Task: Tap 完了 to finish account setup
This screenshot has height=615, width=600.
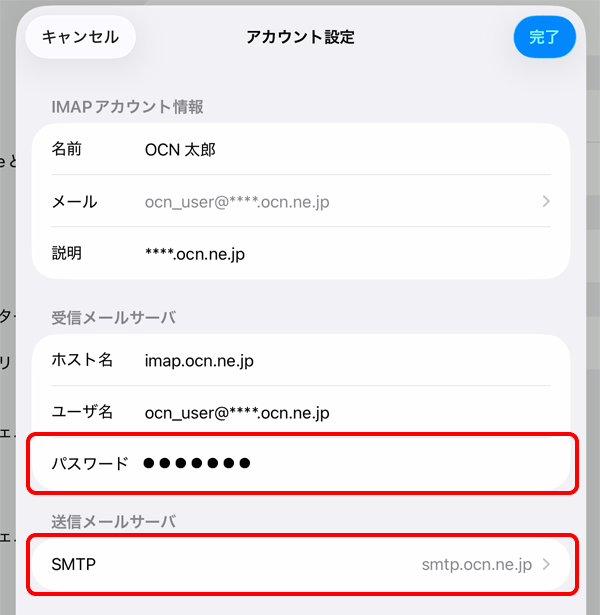Action: click(544, 37)
